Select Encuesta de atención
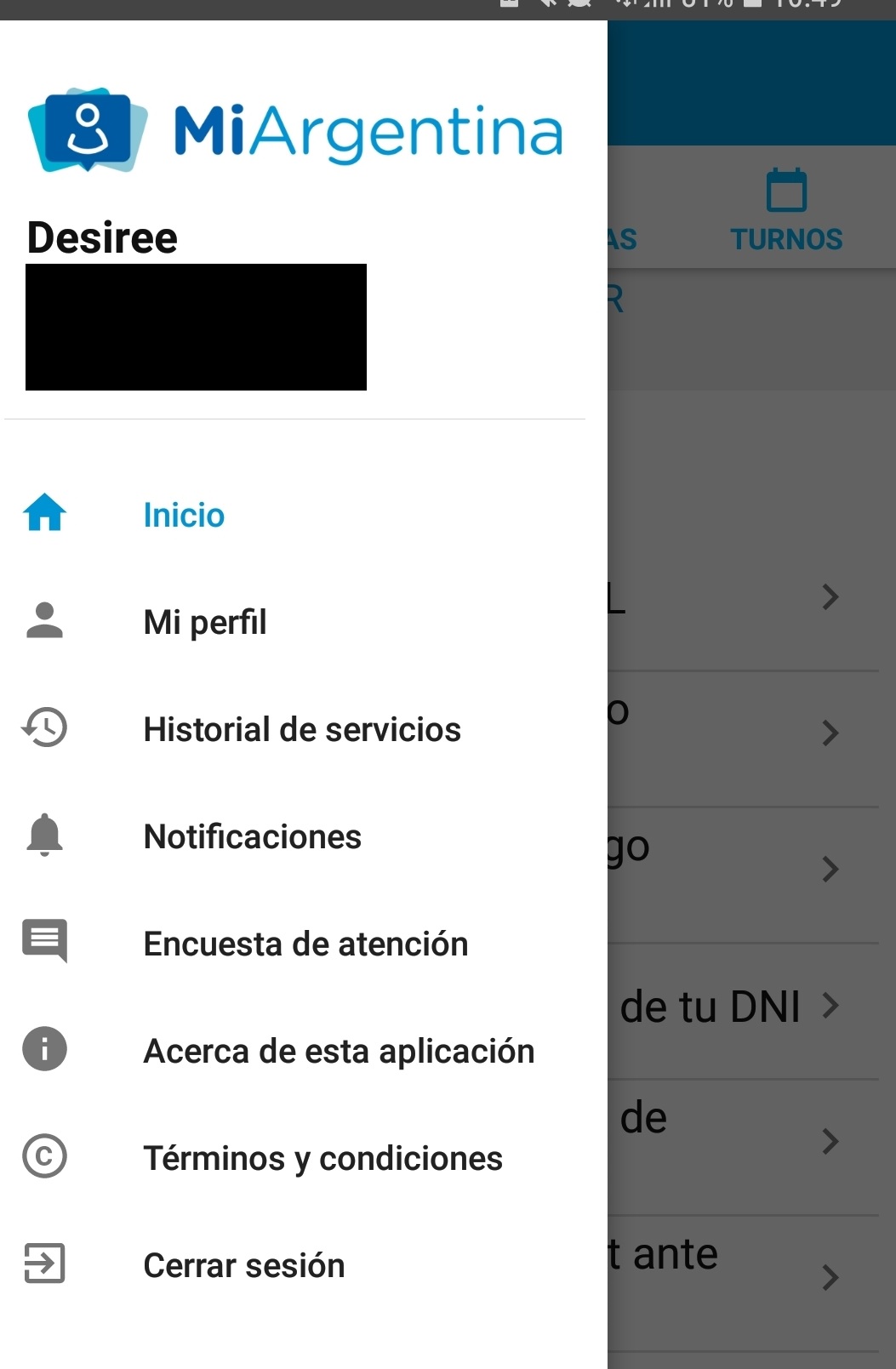Image resolution: width=896 pixels, height=1369 pixels. tap(305, 944)
